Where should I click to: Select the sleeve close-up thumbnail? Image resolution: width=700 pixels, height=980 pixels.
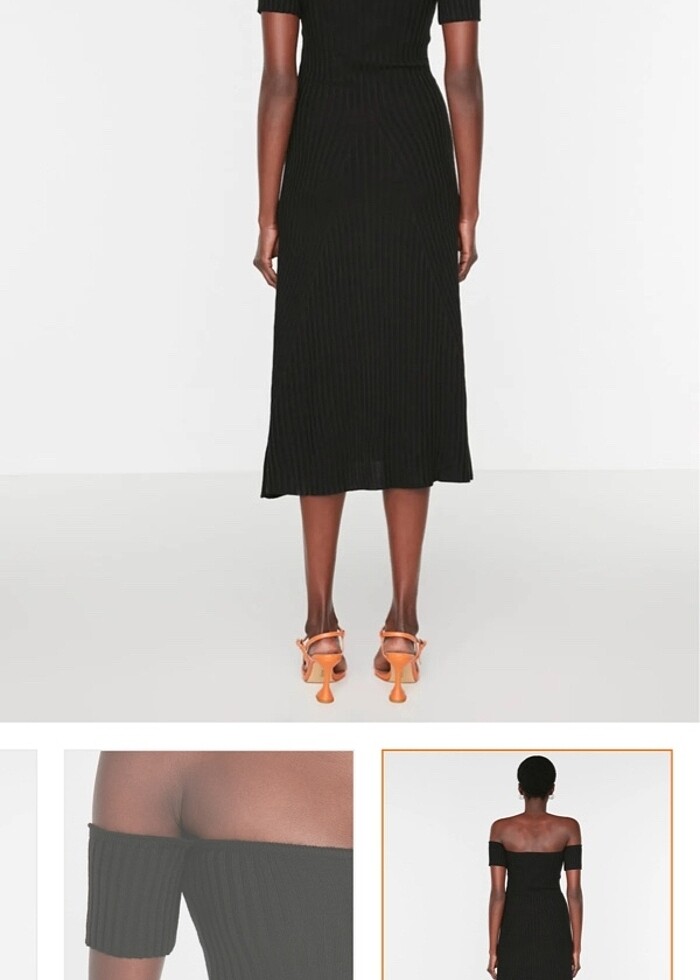click(209, 865)
